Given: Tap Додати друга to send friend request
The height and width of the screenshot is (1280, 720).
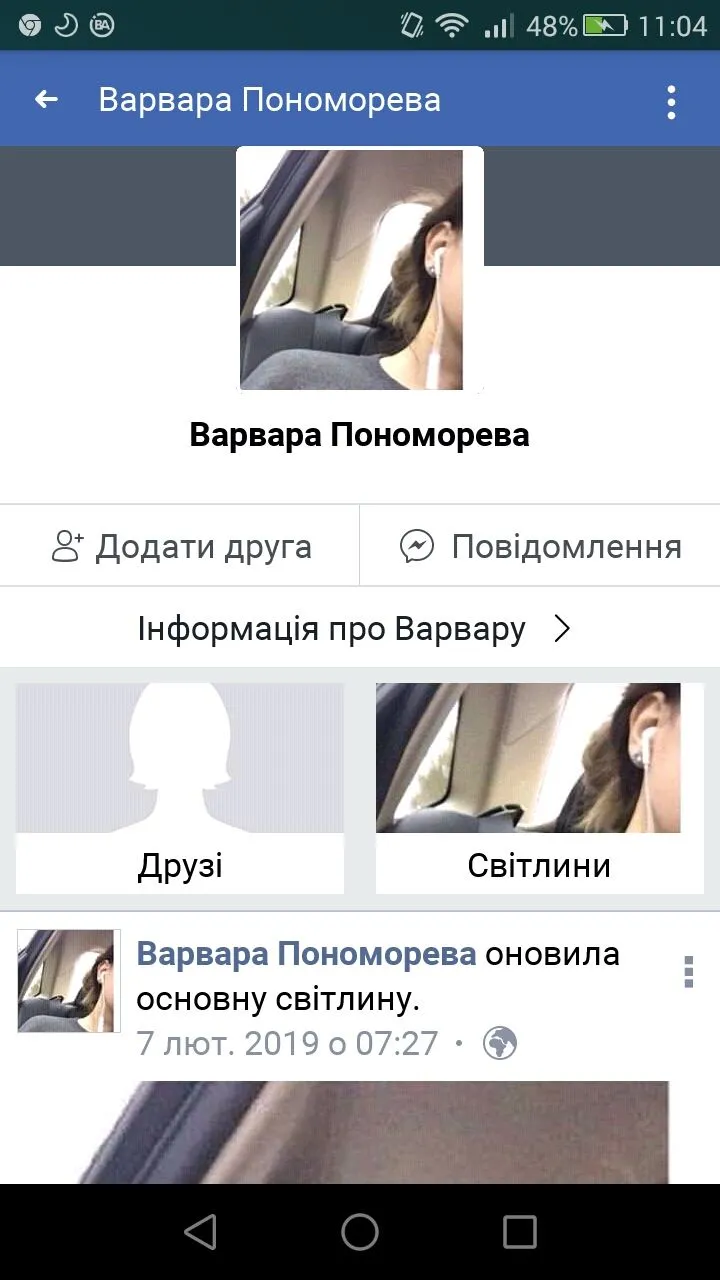Looking at the screenshot, I should [x=181, y=546].
